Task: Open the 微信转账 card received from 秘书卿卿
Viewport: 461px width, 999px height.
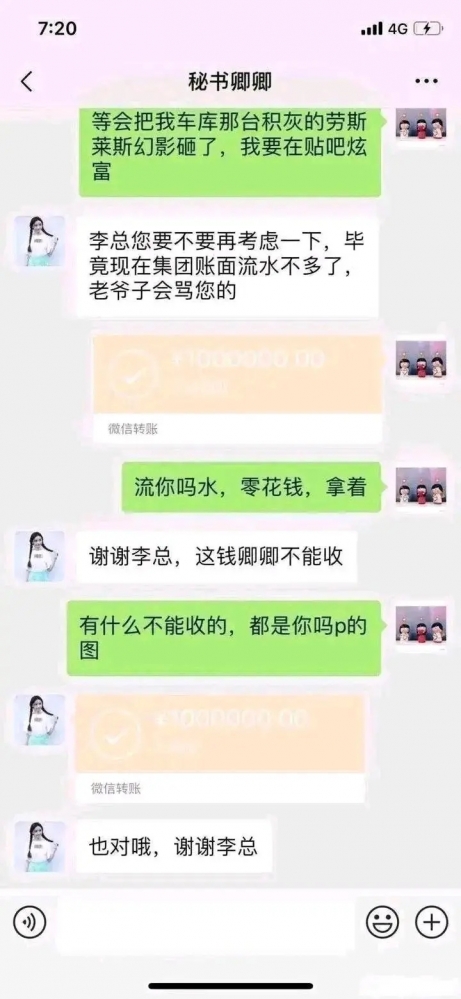Action: click(x=220, y=748)
